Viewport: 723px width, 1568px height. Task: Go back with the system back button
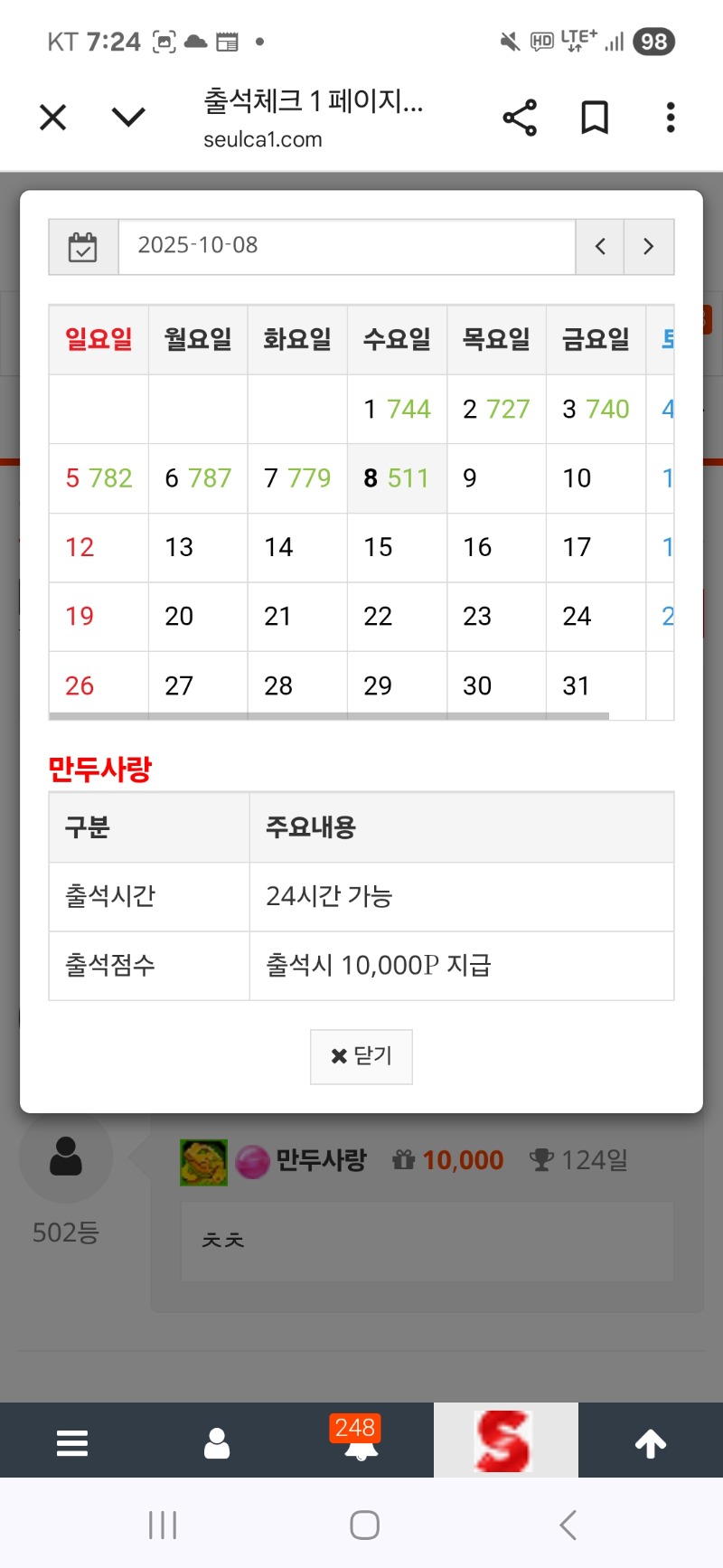(568, 1525)
